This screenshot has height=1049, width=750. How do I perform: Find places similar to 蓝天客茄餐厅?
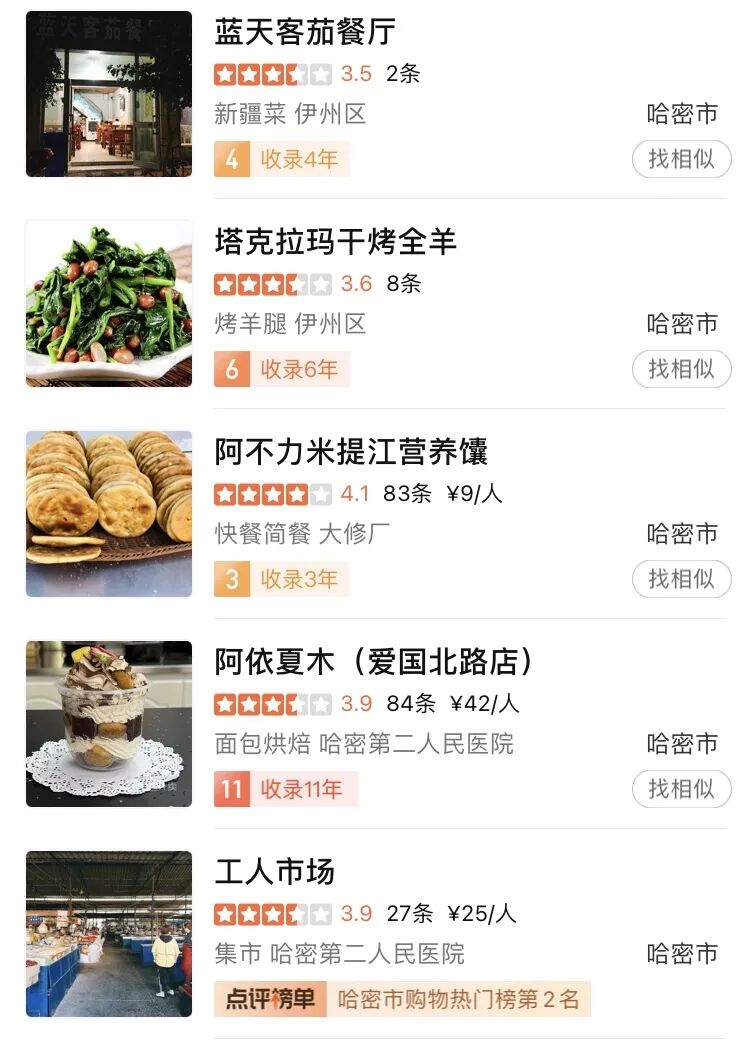(x=681, y=159)
